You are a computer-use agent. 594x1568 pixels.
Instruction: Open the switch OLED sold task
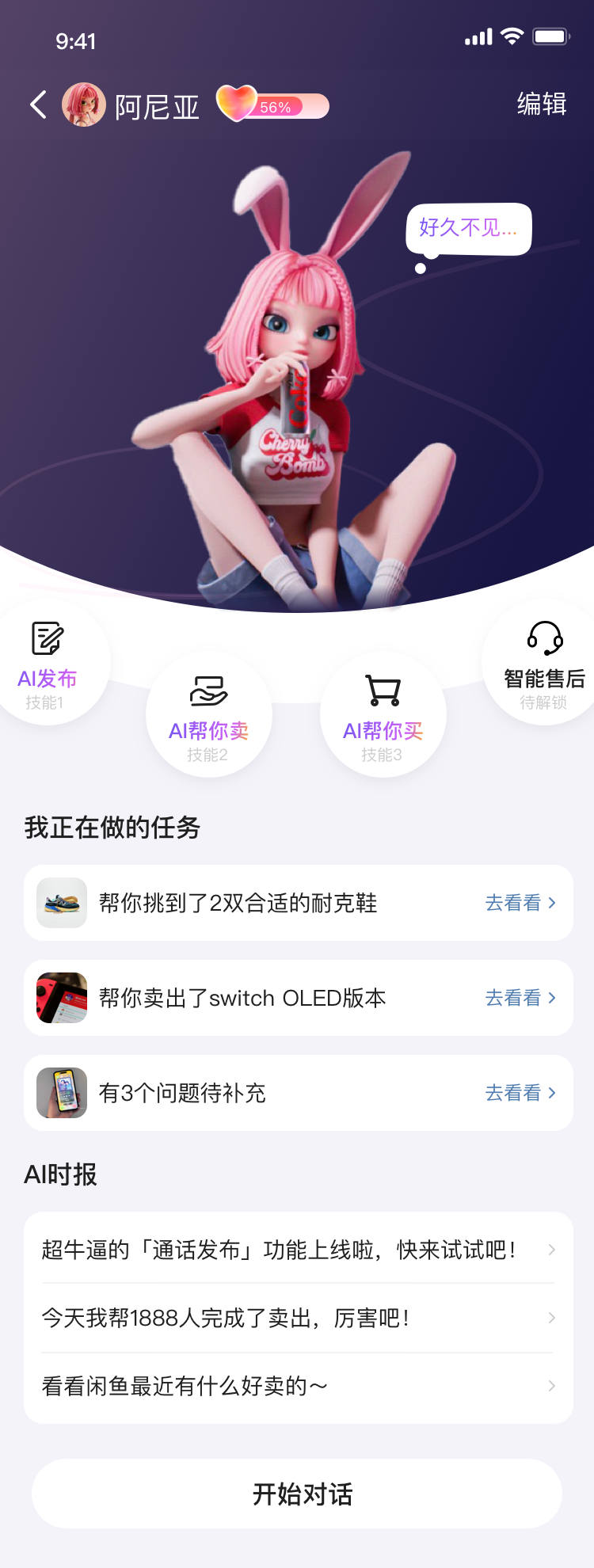coord(298,998)
